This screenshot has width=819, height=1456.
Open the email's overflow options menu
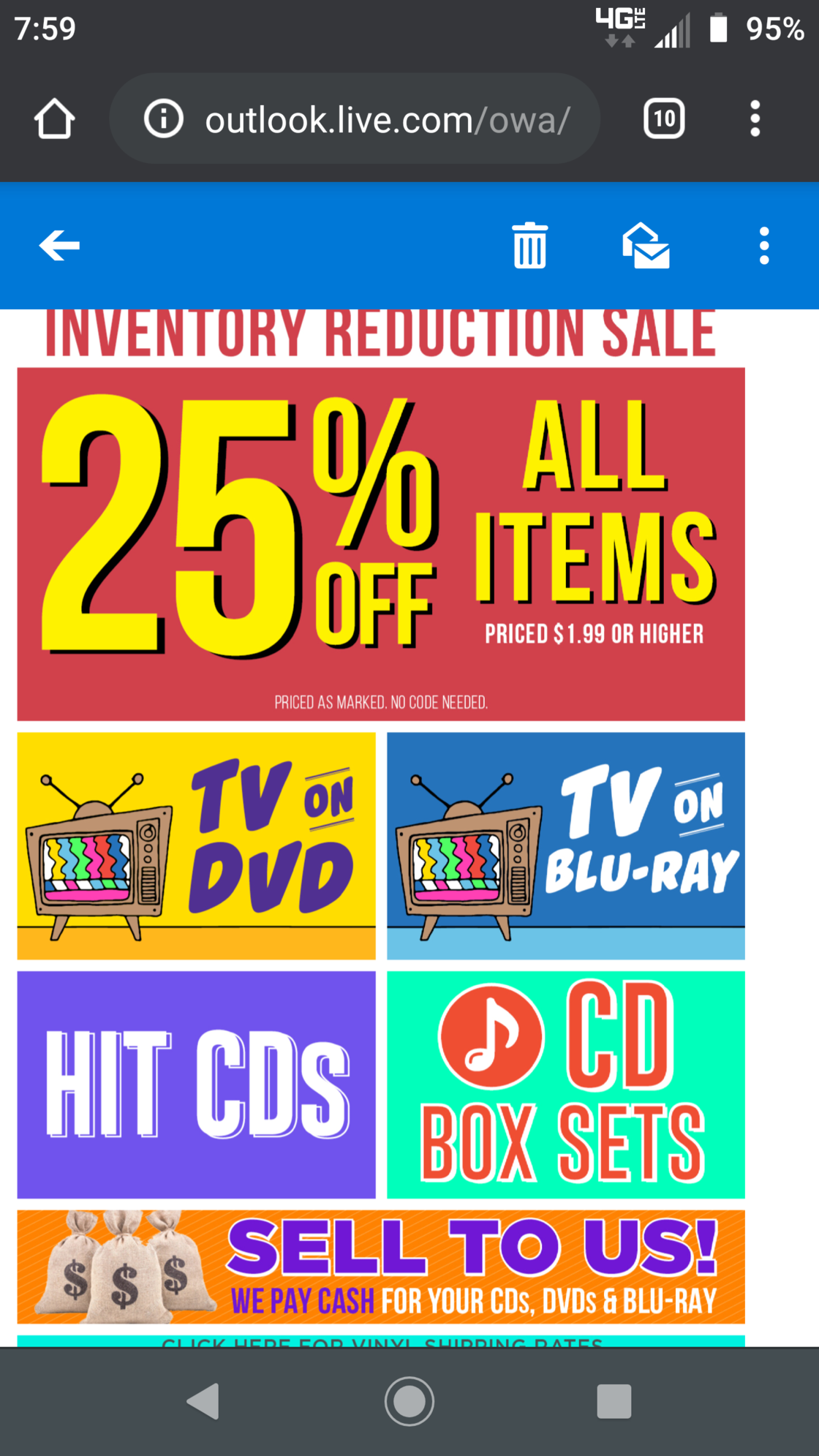coord(764,246)
